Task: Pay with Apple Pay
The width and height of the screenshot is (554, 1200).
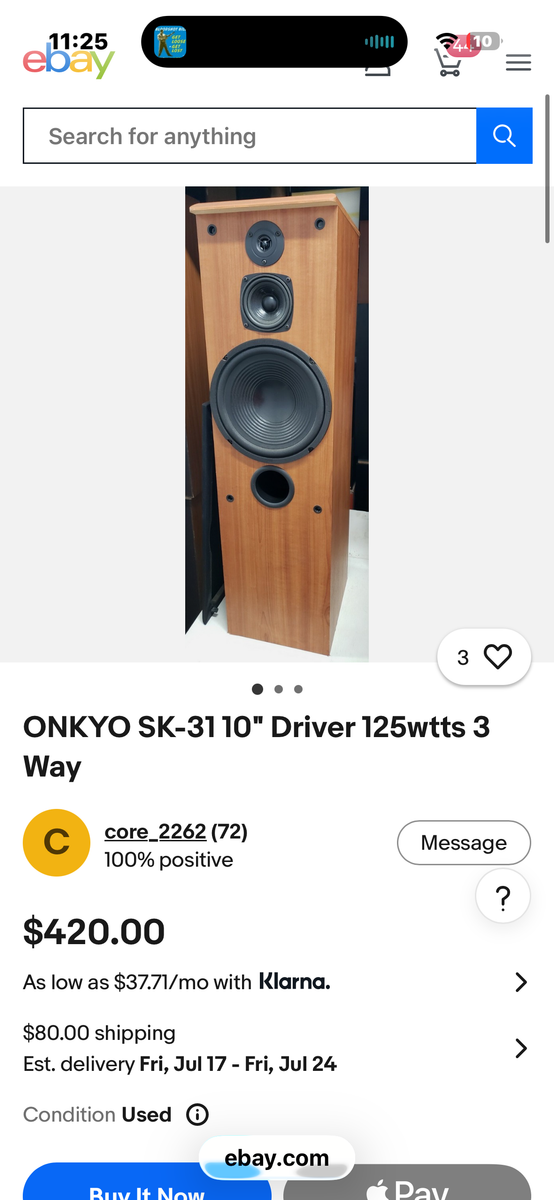Action: point(407,1183)
